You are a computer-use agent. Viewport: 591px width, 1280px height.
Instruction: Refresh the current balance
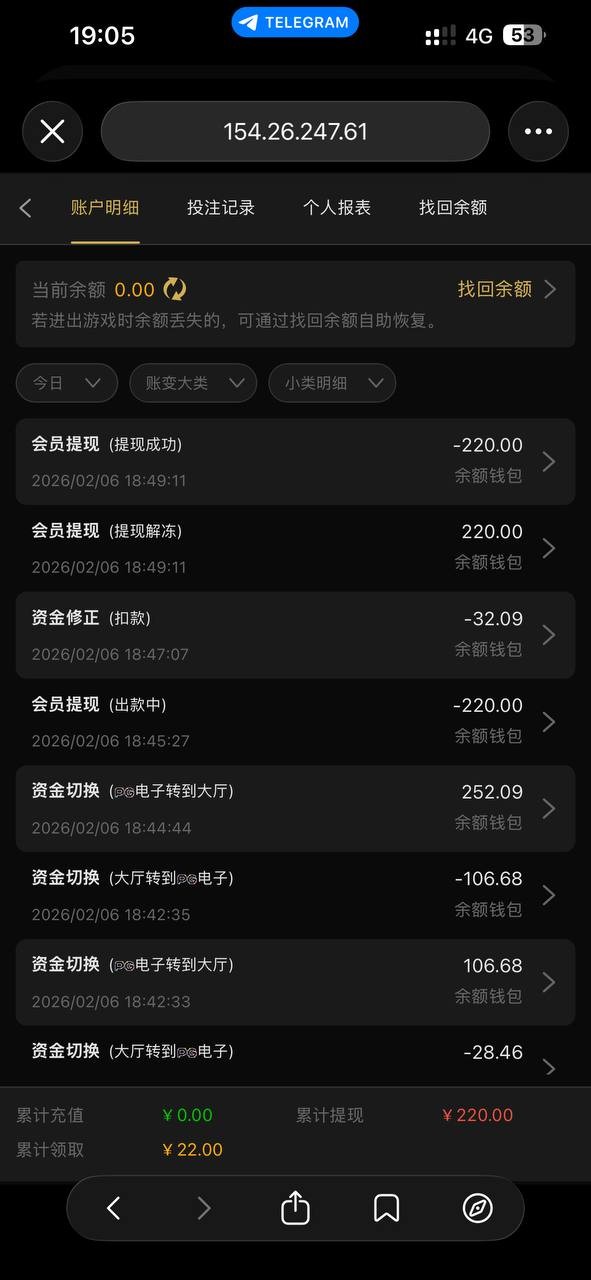[x=175, y=289]
